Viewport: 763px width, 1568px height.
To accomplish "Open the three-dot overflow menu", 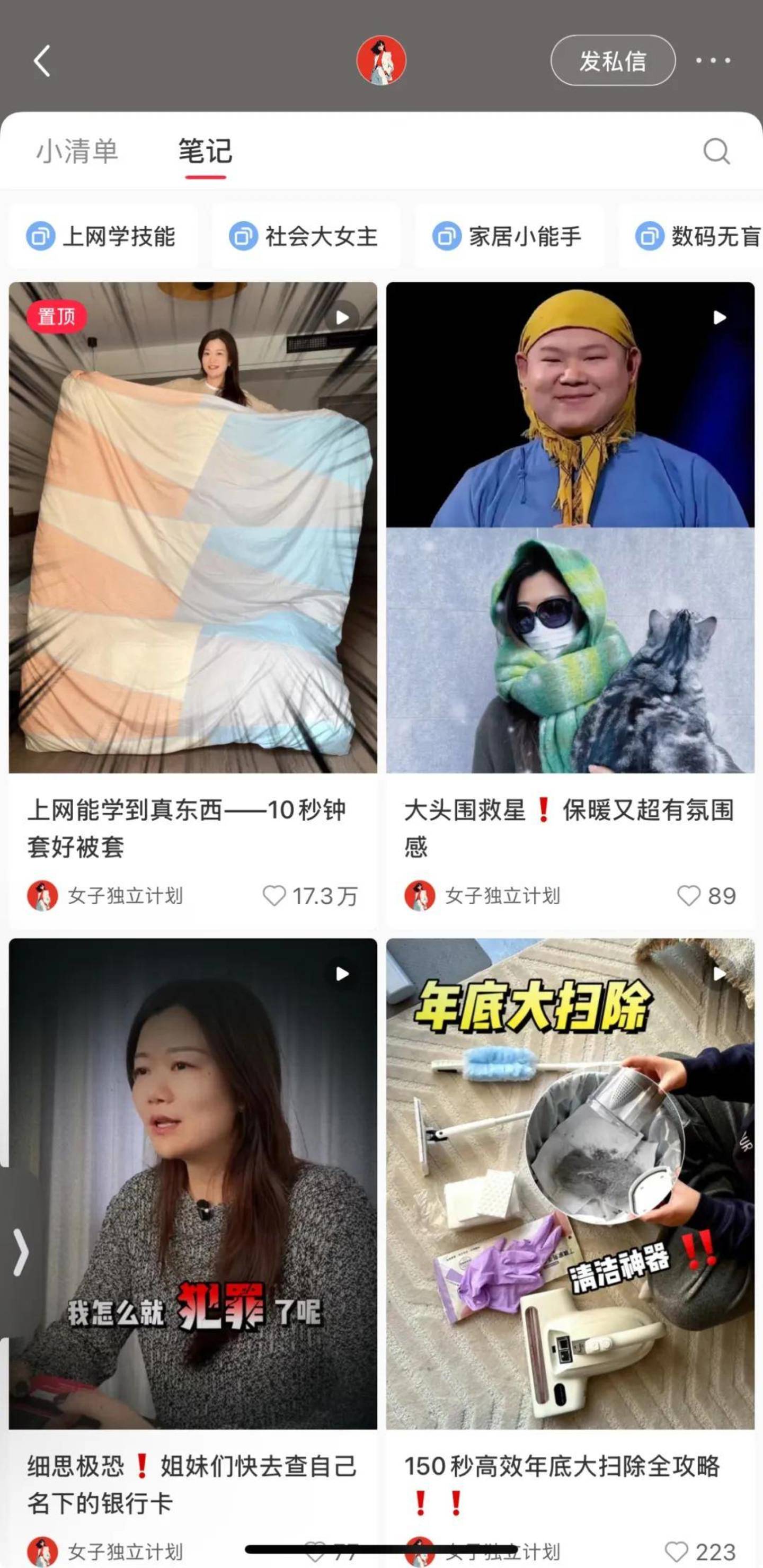I will tap(713, 61).
